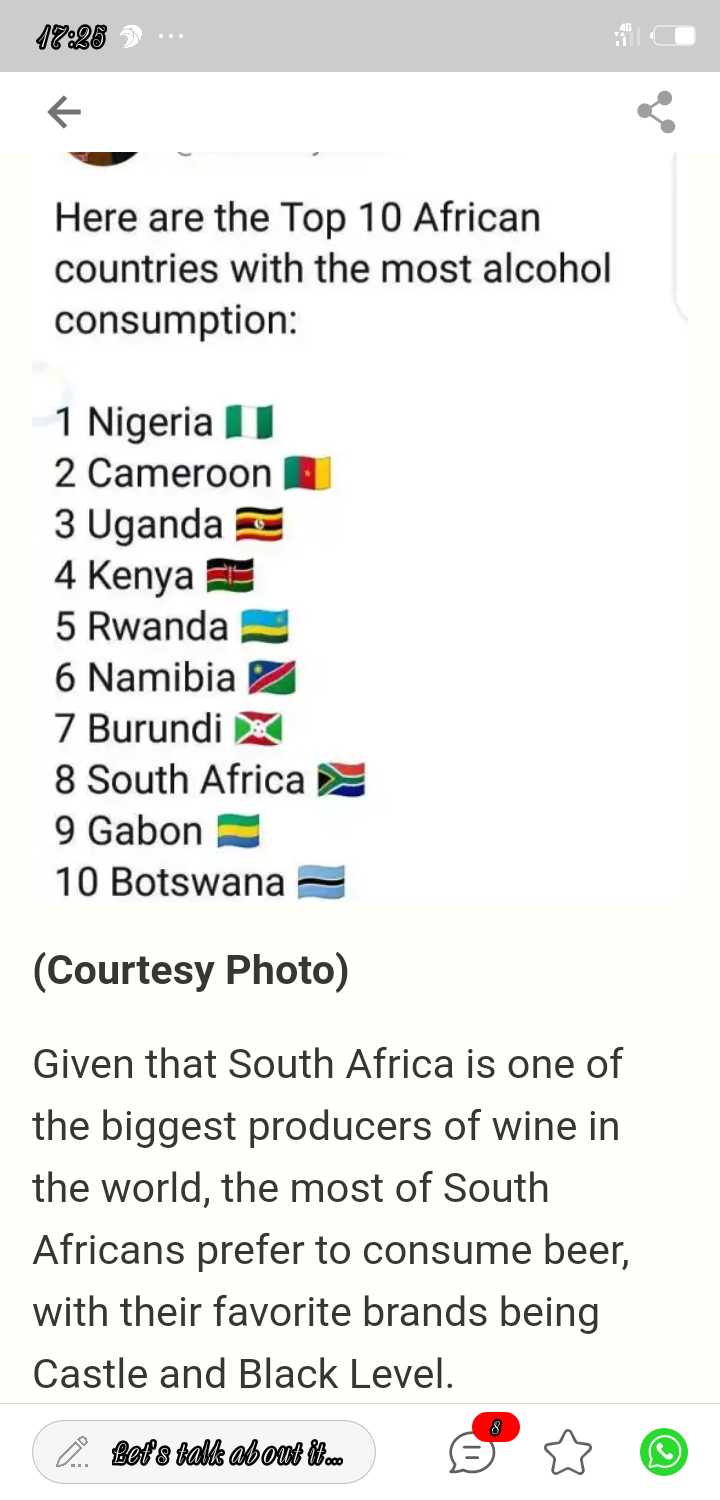The image size is (720, 1500).
Task: Open the "Let's talk about it" comment box
Action: (204, 1452)
